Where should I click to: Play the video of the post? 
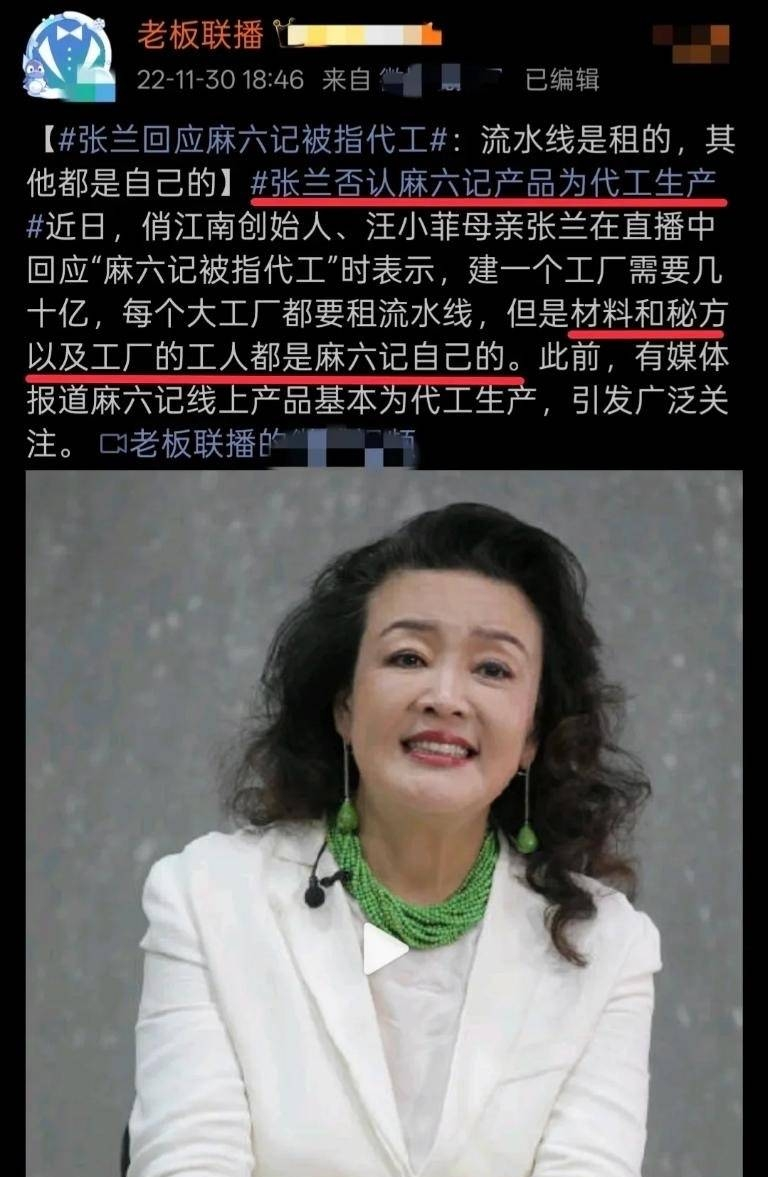point(384,948)
